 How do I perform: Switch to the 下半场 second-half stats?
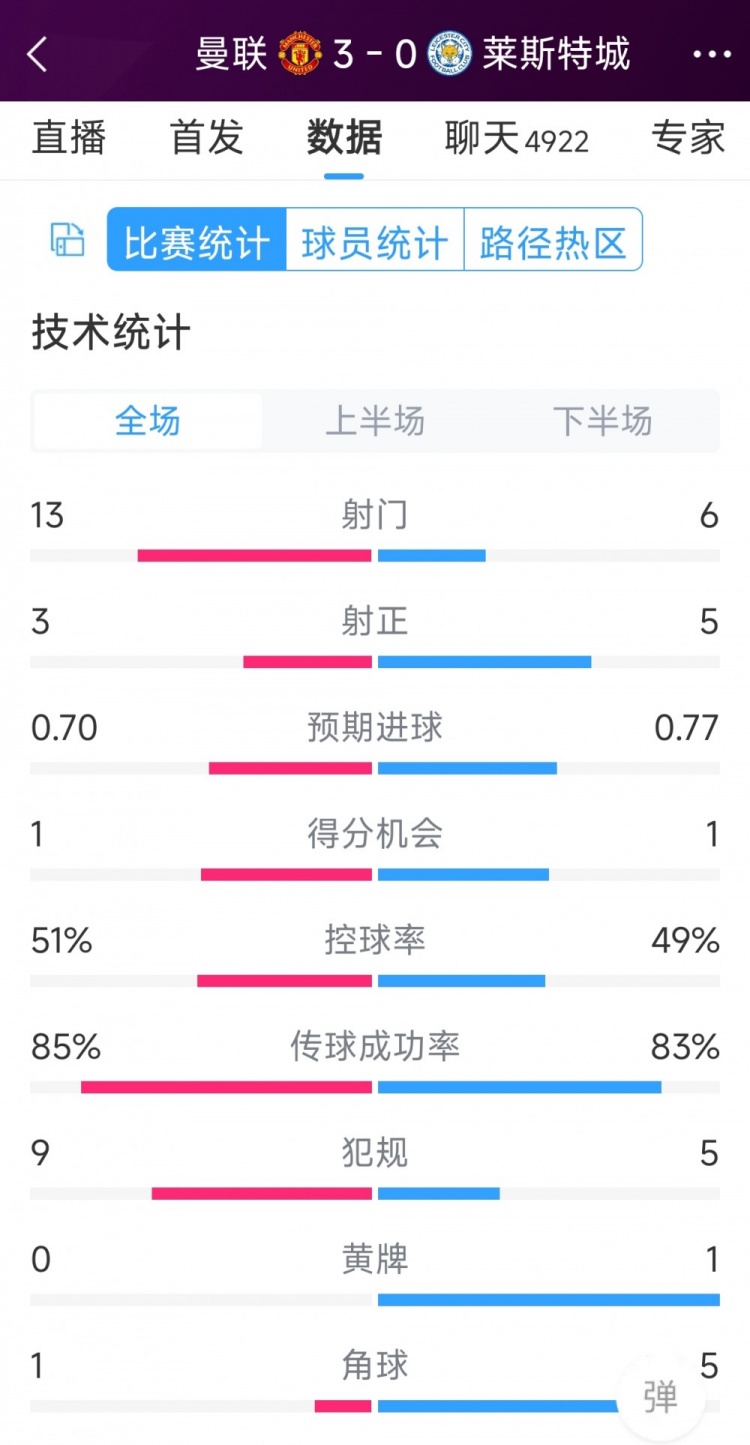click(600, 422)
